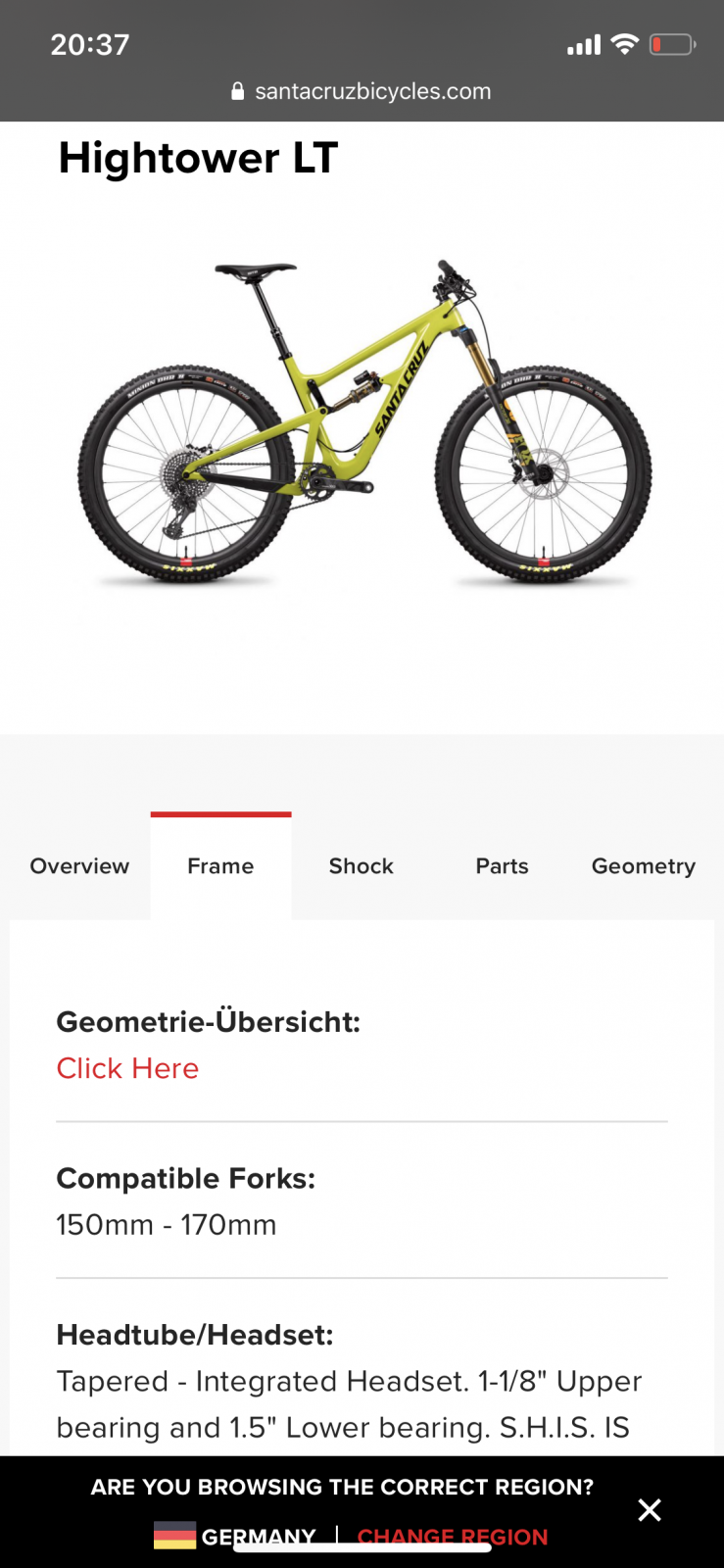Switch to the Overview tab

pos(79,866)
